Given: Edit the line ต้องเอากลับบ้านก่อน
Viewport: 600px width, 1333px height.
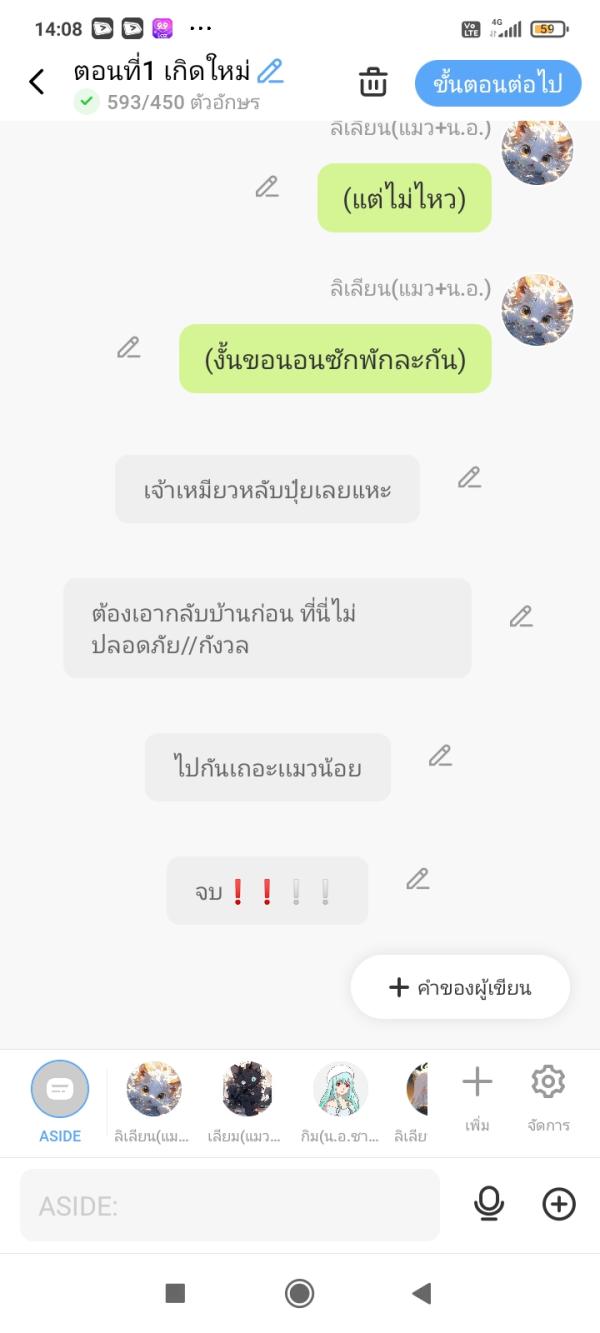Looking at the screenshot, I should point(521,617).
